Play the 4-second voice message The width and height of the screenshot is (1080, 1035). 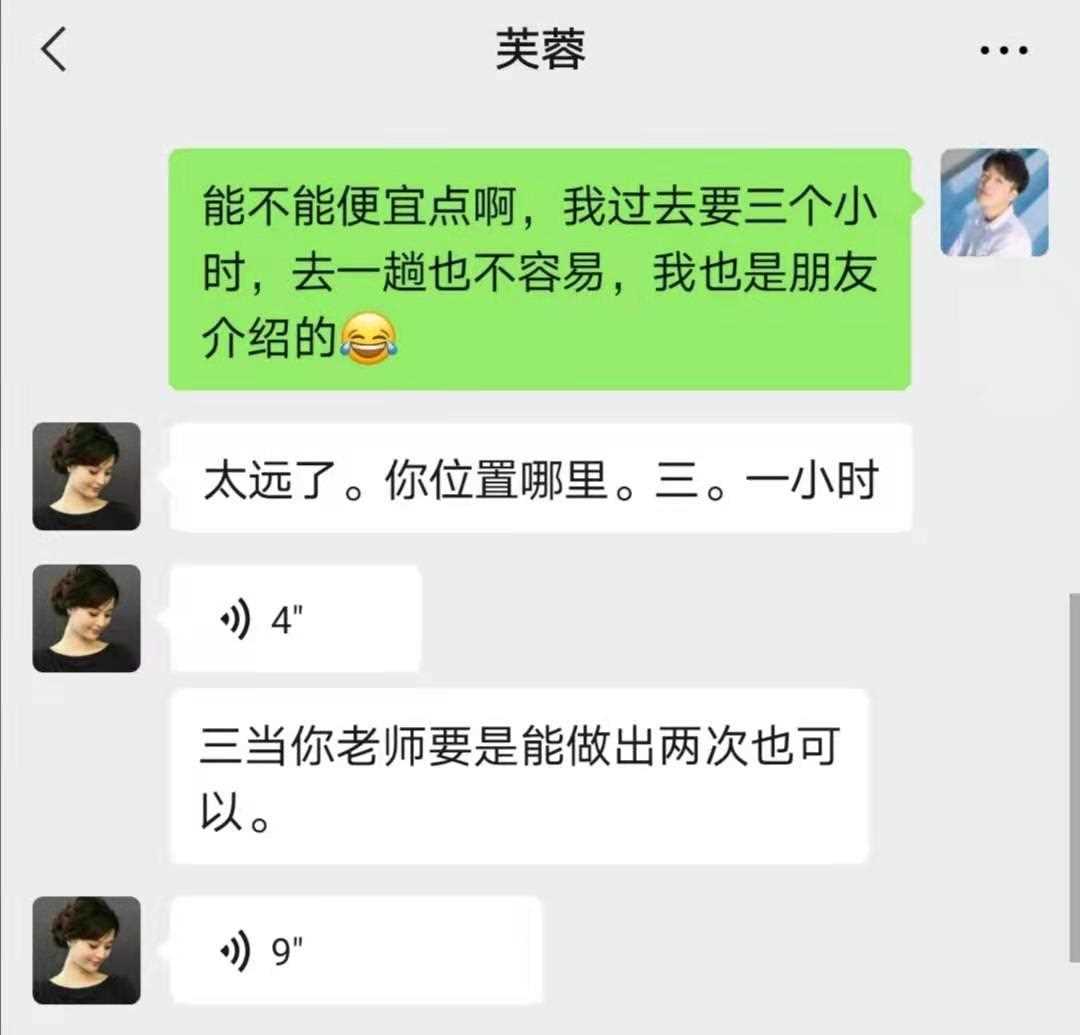295,619
